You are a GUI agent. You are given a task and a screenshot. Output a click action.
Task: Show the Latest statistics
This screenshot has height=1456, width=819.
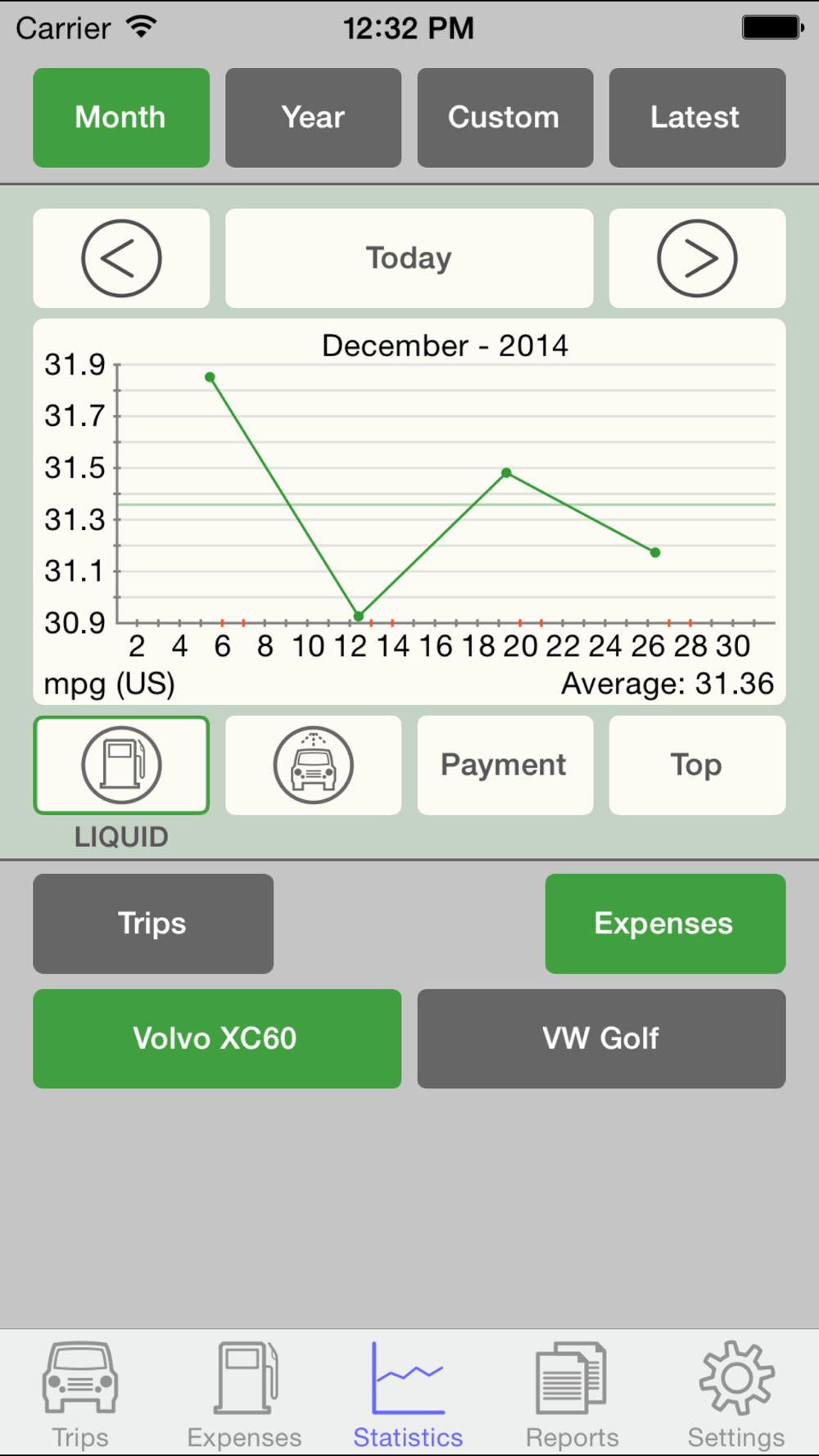click(x=697, y=118)
